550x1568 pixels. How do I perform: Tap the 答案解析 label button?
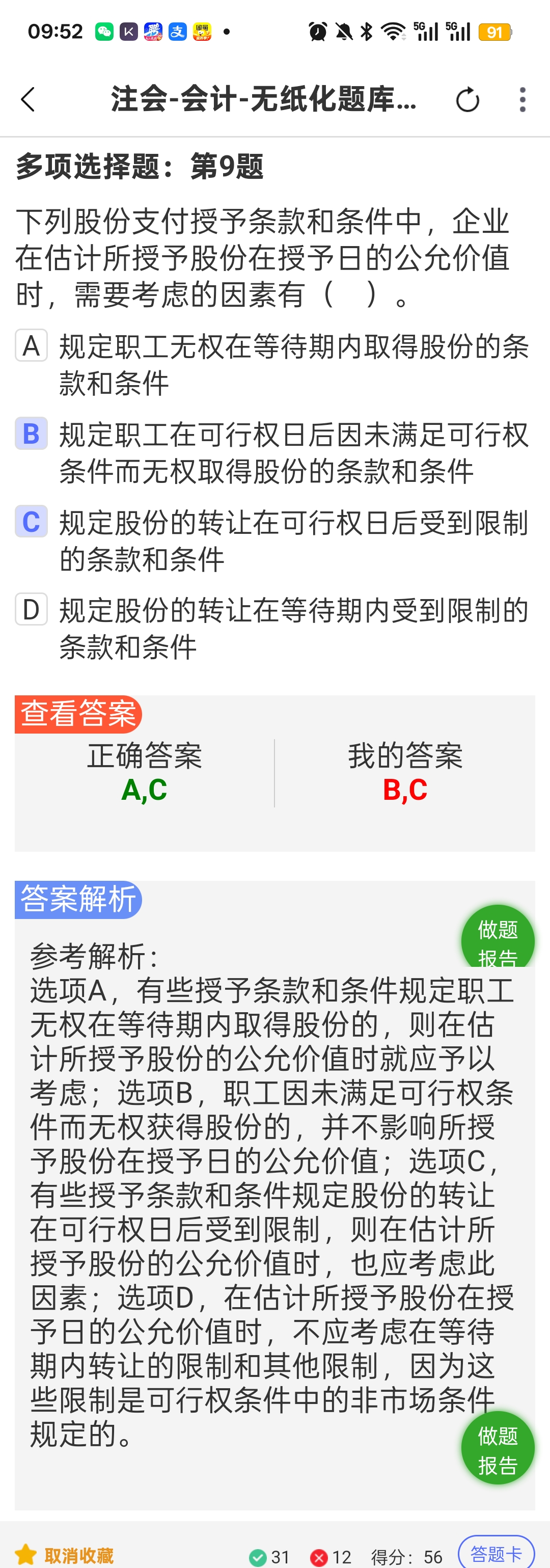point(78,899)
